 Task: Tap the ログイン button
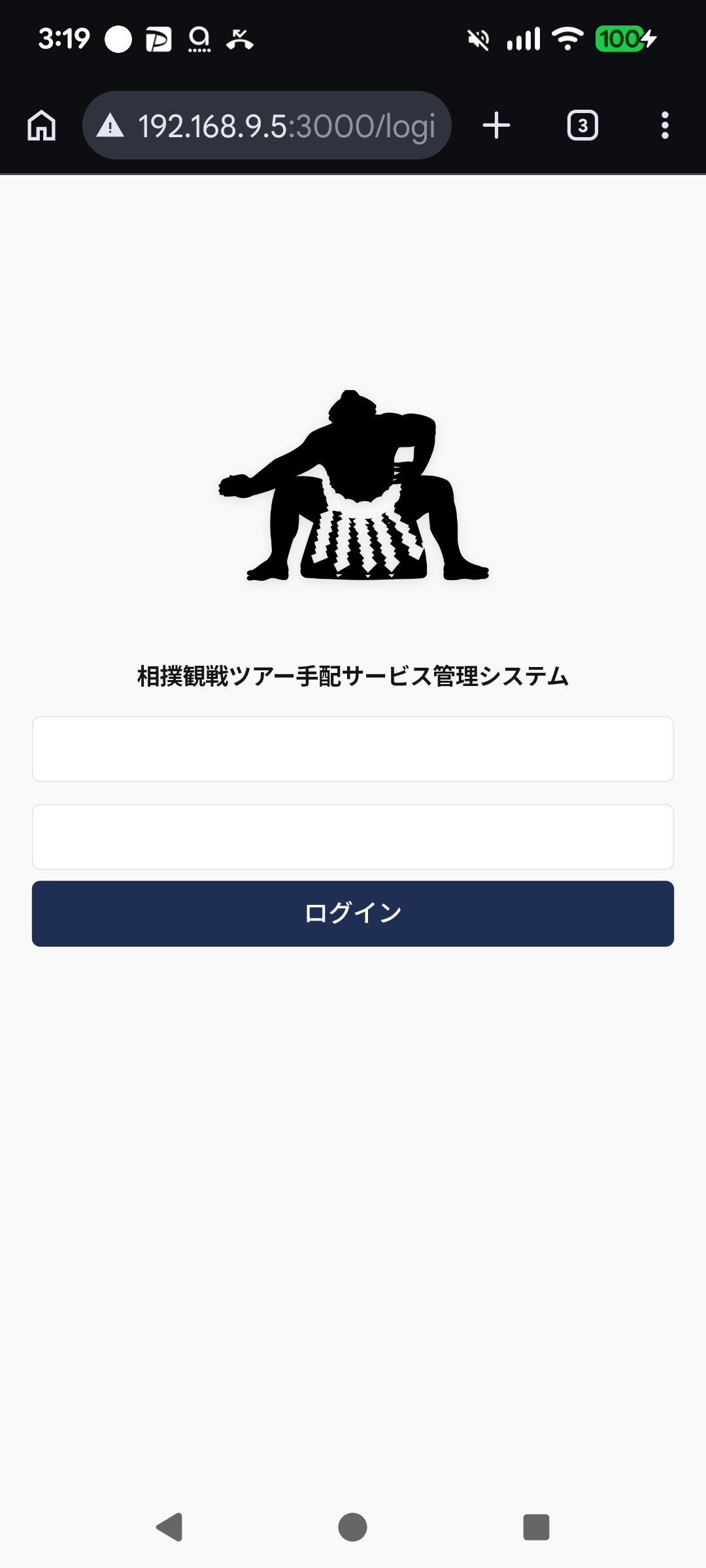click(353, 913)
